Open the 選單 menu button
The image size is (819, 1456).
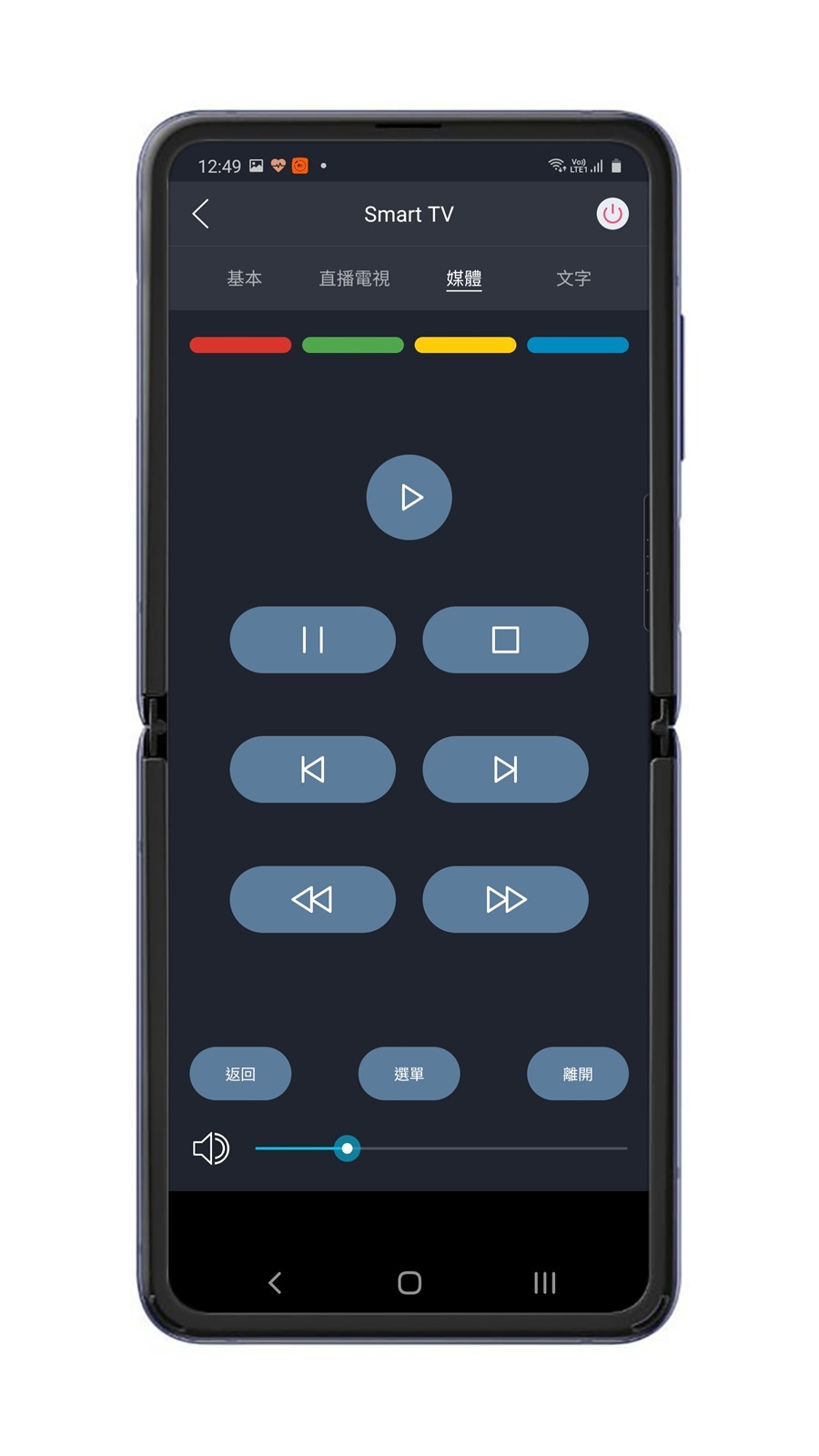pyautogui.click(x=409, y=1074)
